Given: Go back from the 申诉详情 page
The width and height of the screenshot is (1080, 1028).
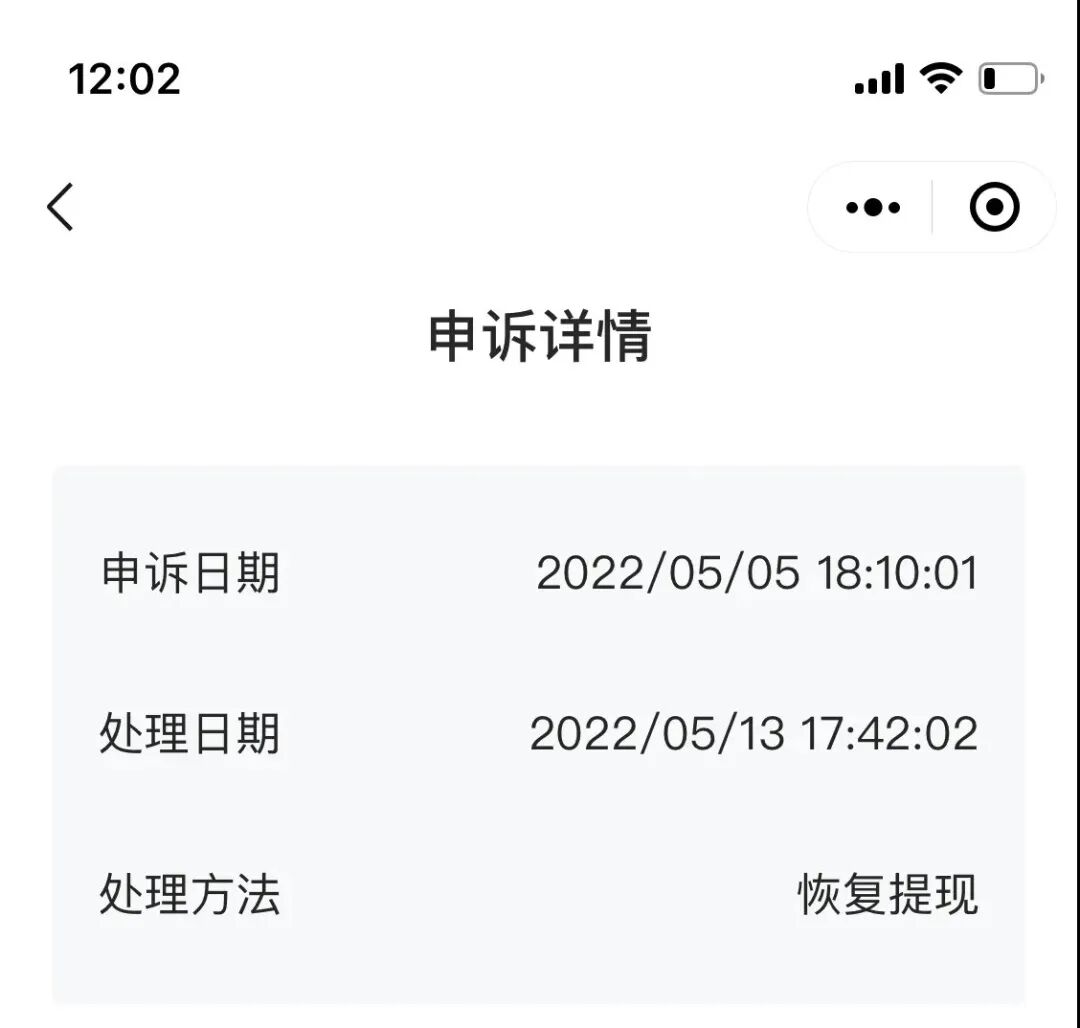Looking at the screenshot, I should pyautogui.click(x=60, y=208).
